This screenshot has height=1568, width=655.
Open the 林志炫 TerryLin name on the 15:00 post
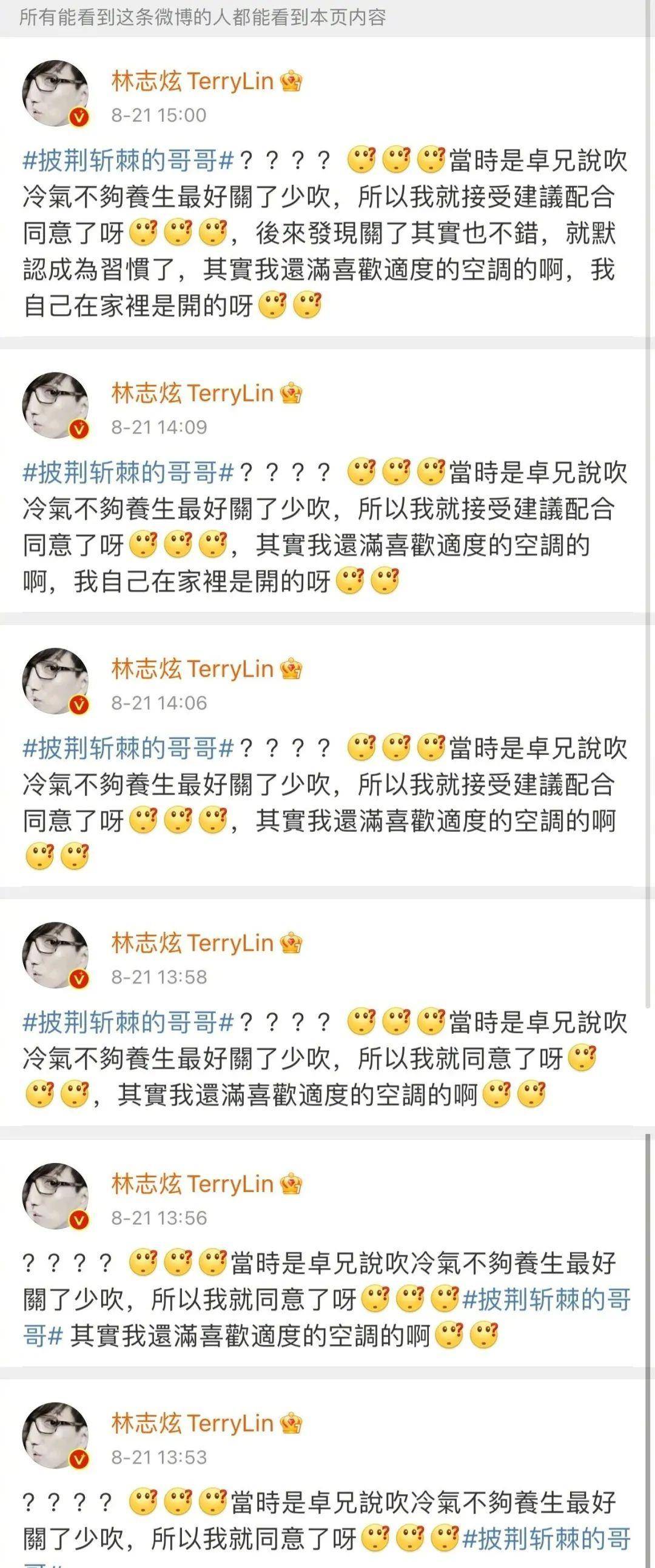[192, 81]
